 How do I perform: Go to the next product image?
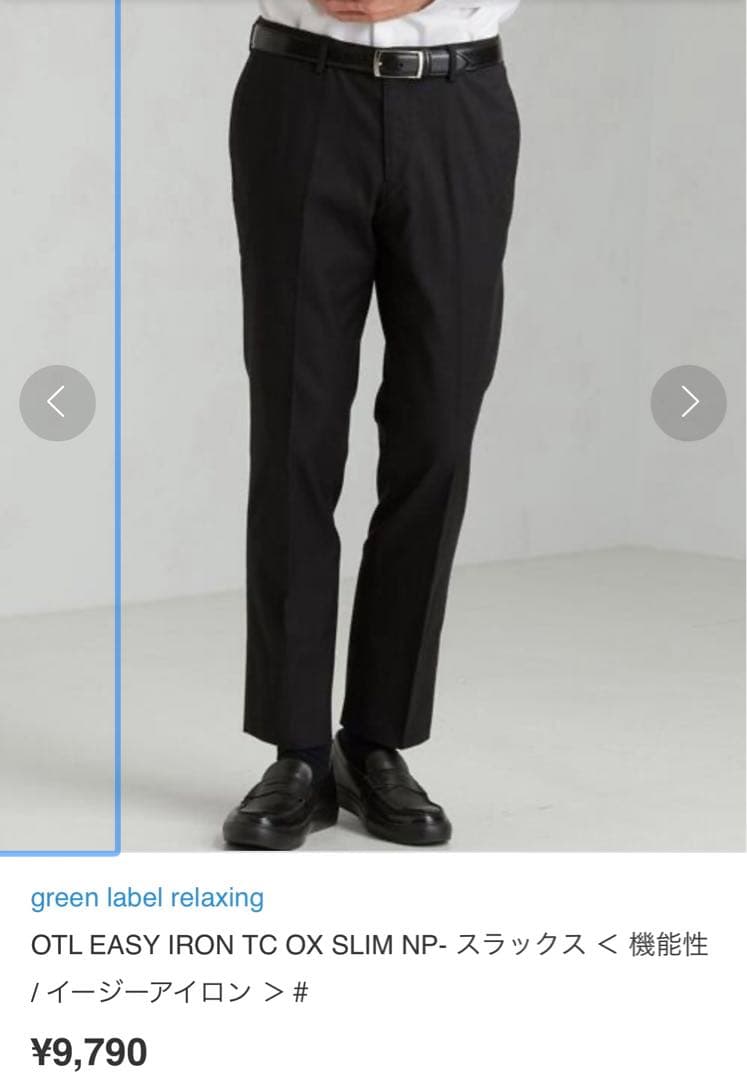click(x=688, y=403)
